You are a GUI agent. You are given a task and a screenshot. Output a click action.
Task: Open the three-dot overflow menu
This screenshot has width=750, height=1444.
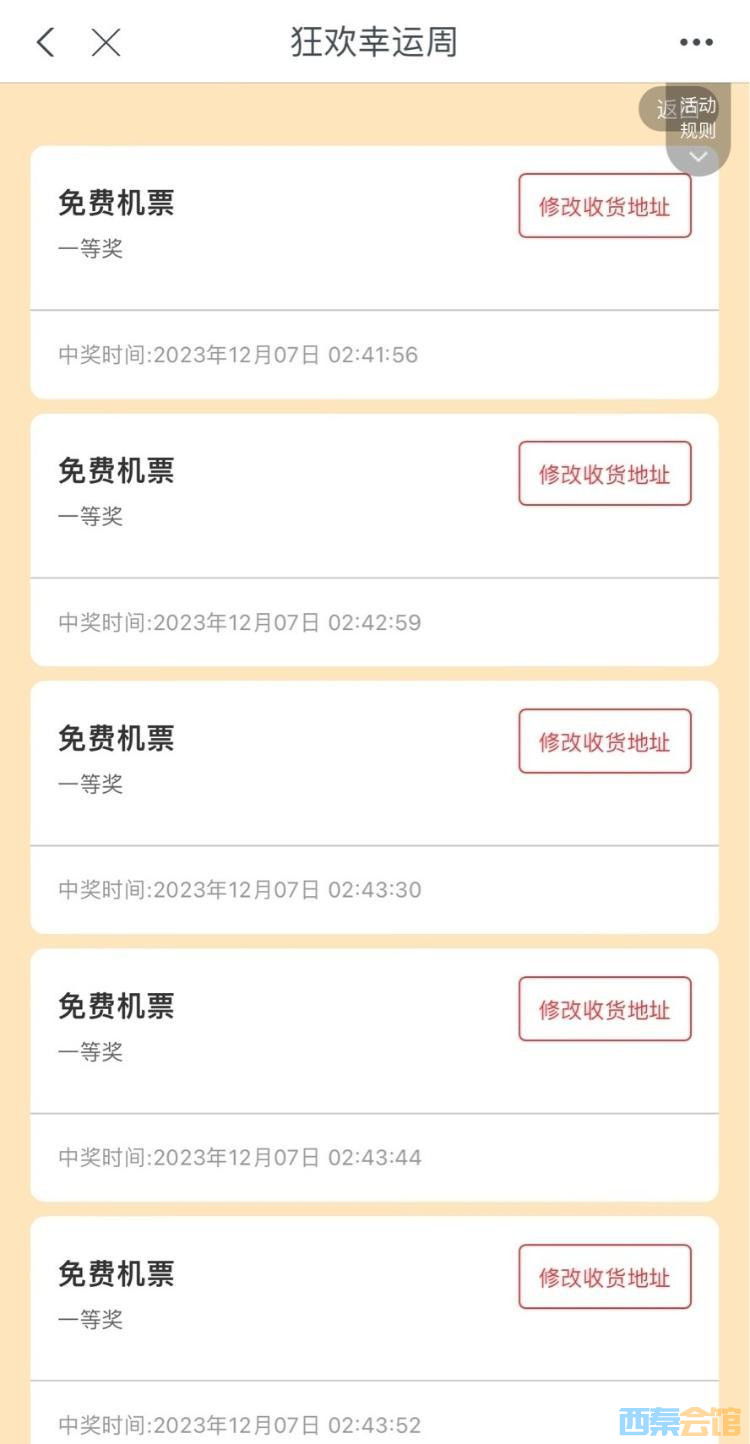pos(696,42)
